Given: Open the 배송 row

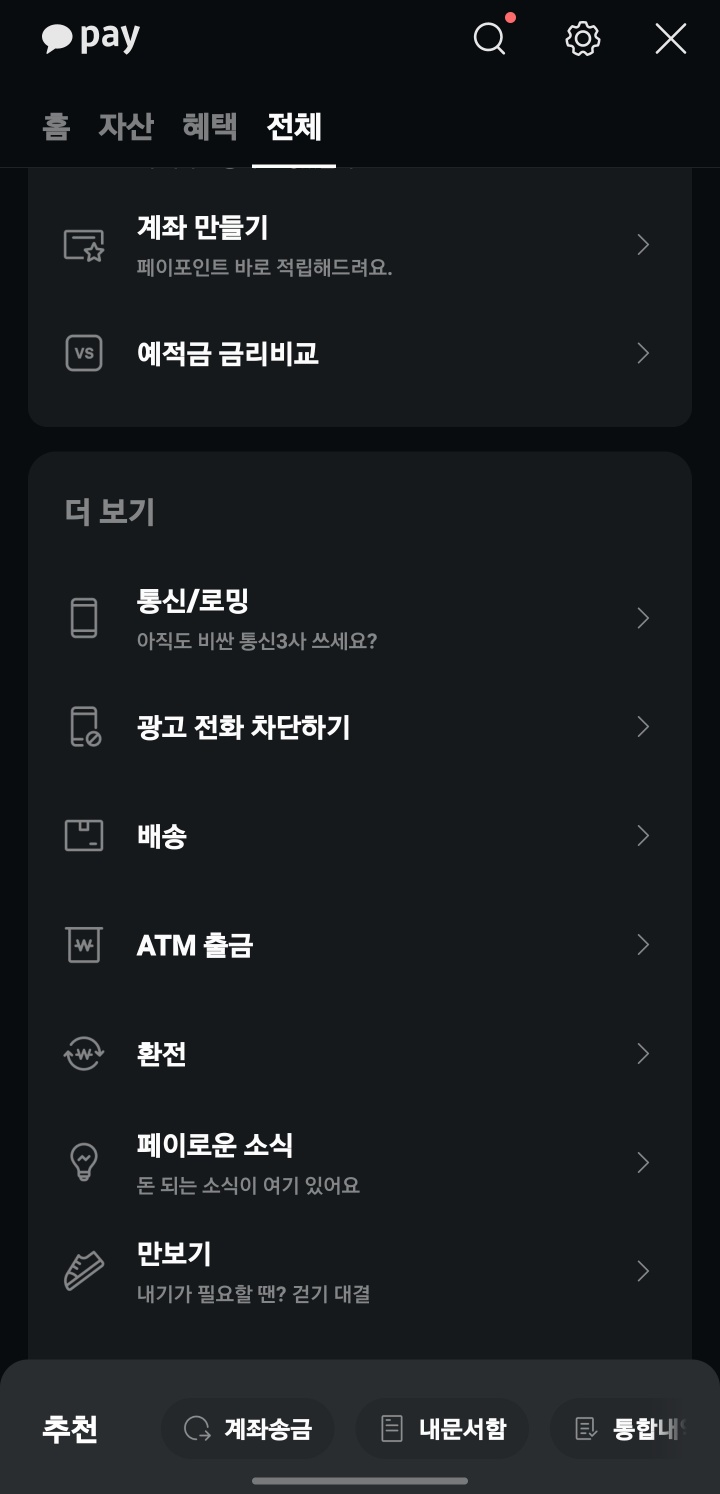Looking at the screenshot, I should point(360,836).
